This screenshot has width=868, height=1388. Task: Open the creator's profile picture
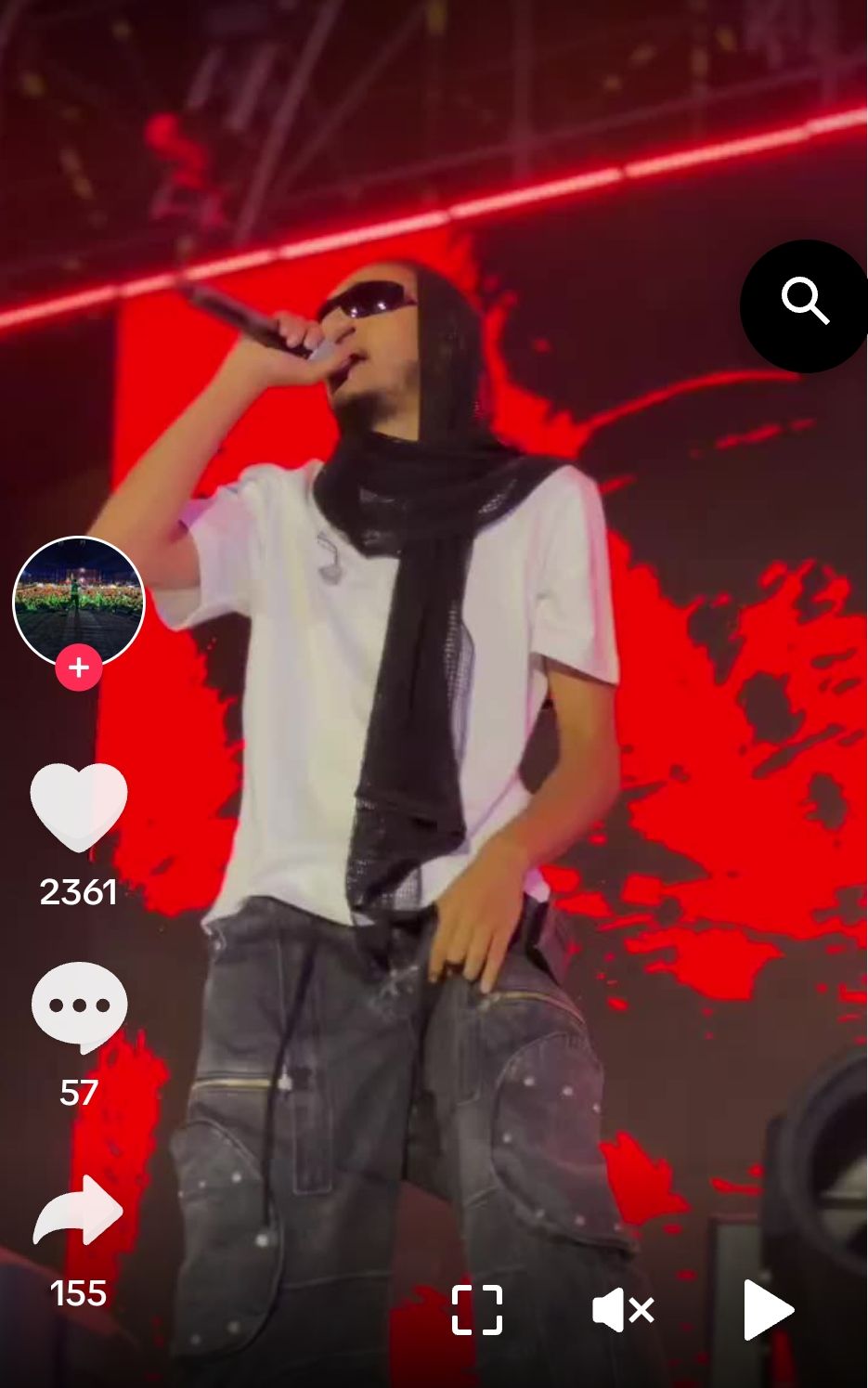[x=79, y=600]
